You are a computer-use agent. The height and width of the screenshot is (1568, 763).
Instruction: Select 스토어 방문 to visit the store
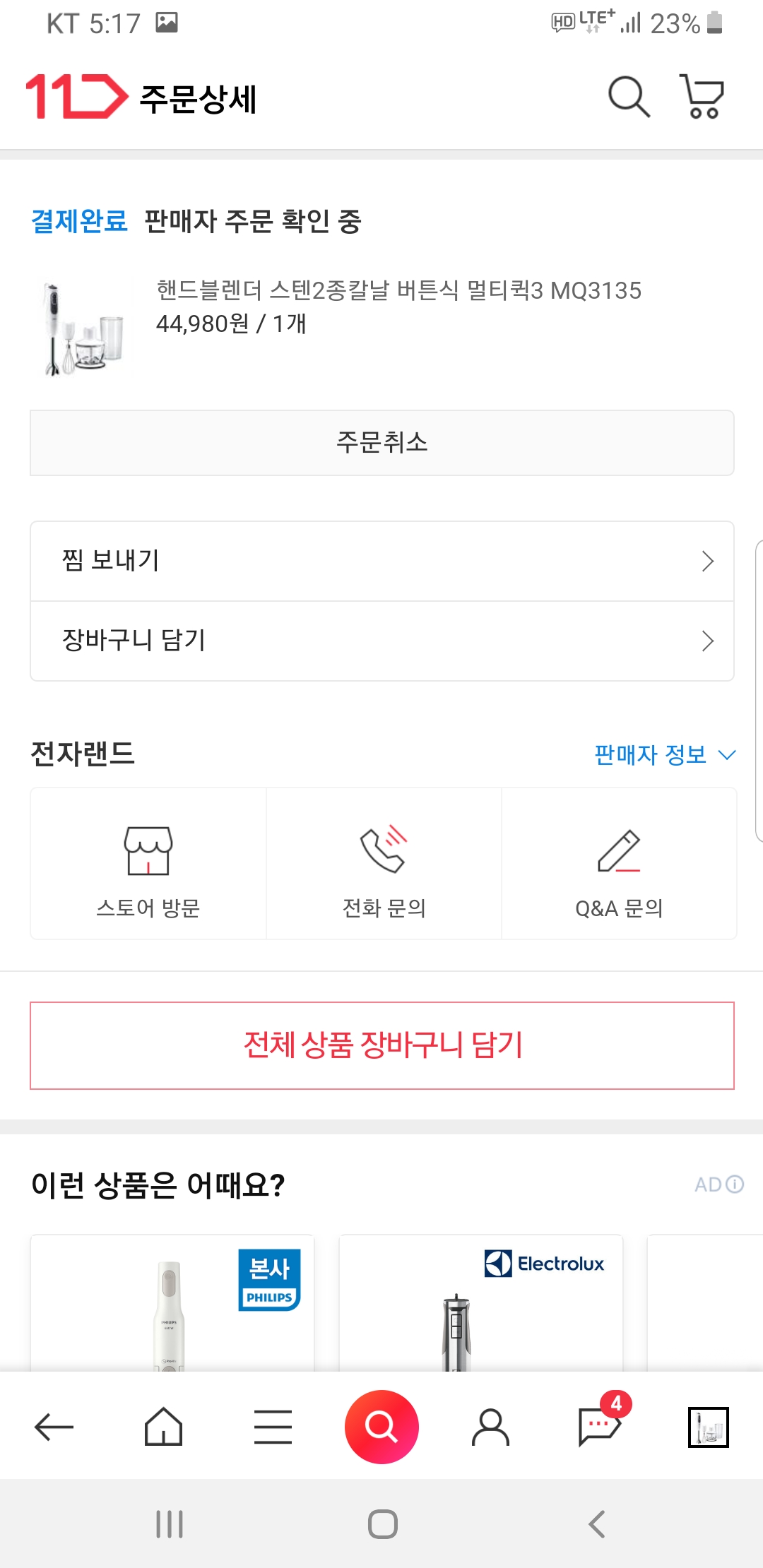[148, 865]
